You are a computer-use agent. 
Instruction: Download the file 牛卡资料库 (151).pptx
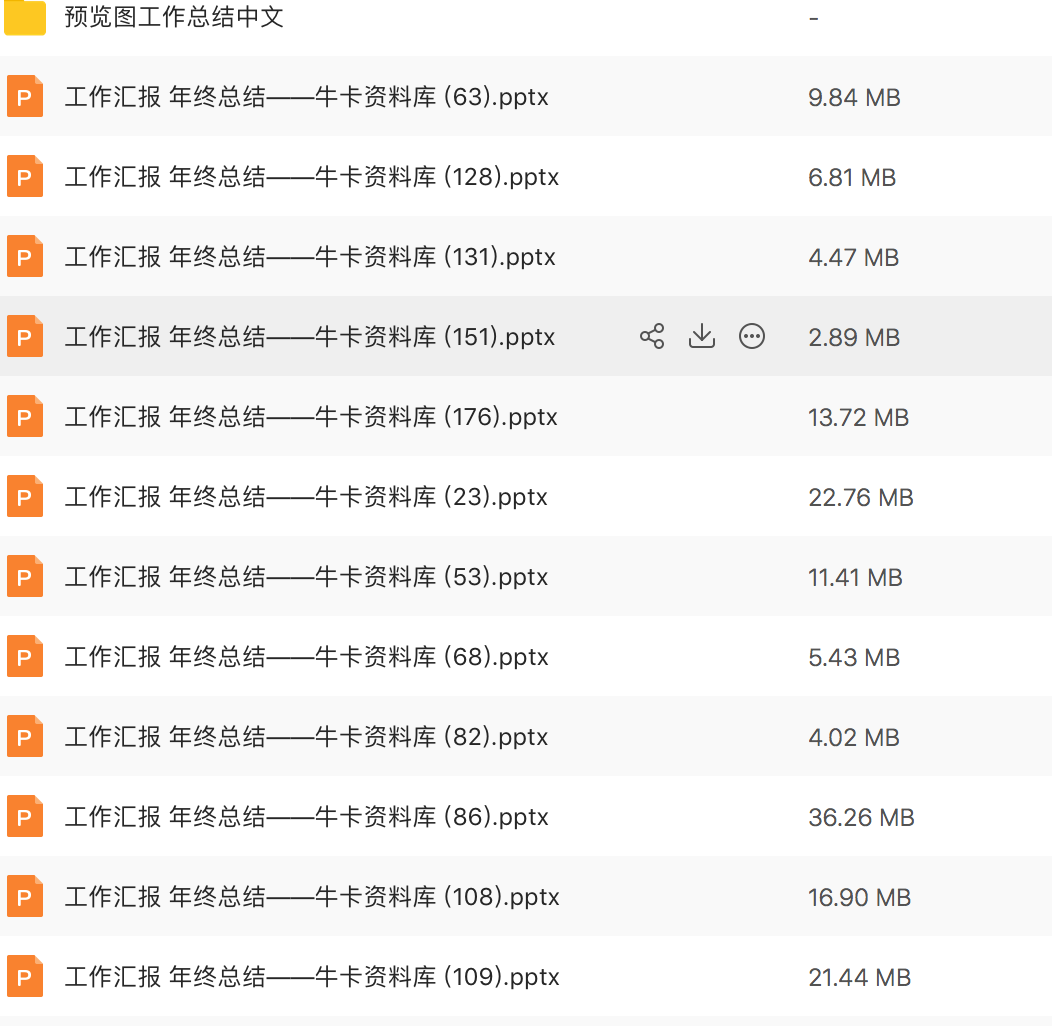[x=702, y=337]
